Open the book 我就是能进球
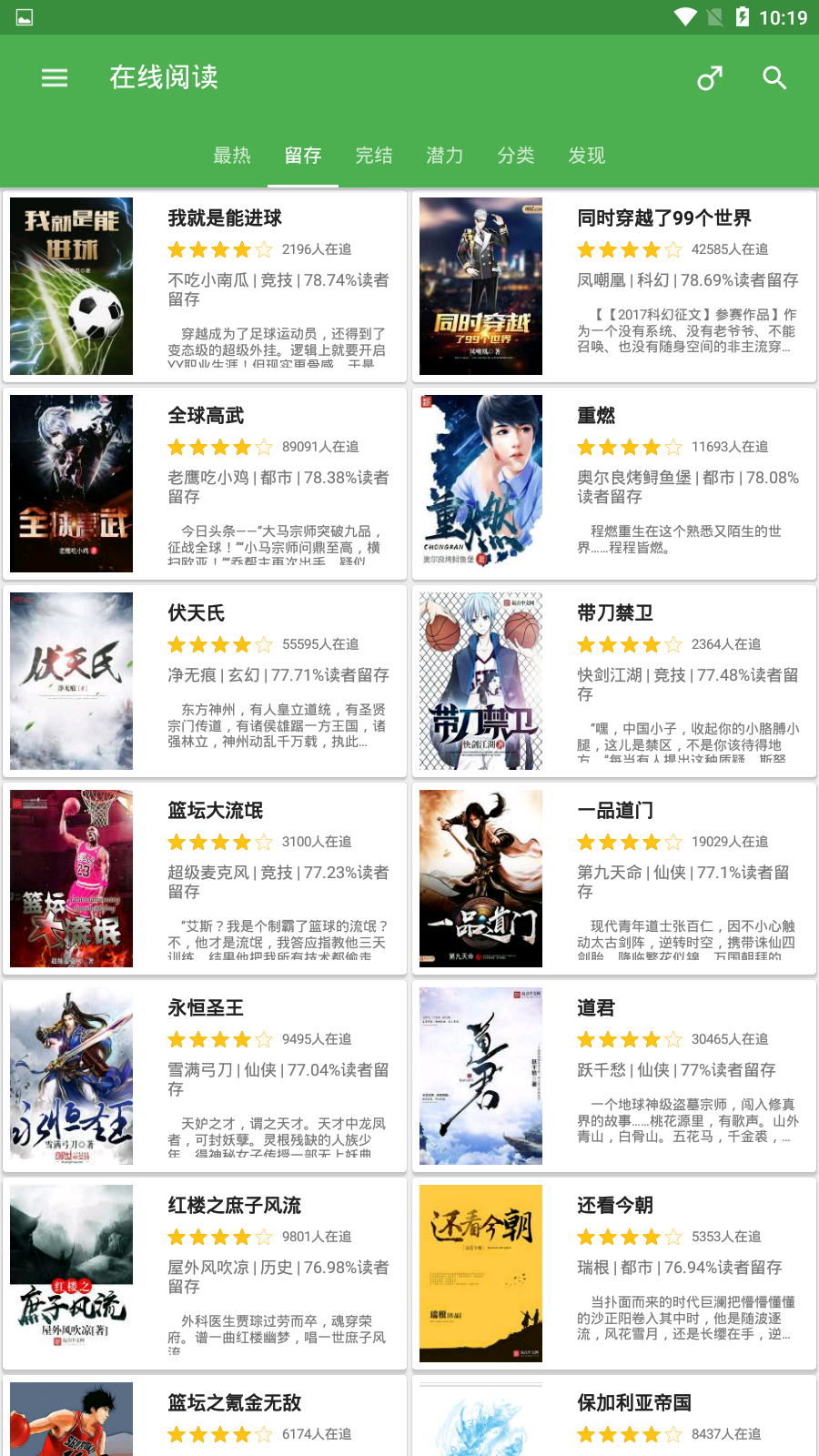 click(205, 286)
